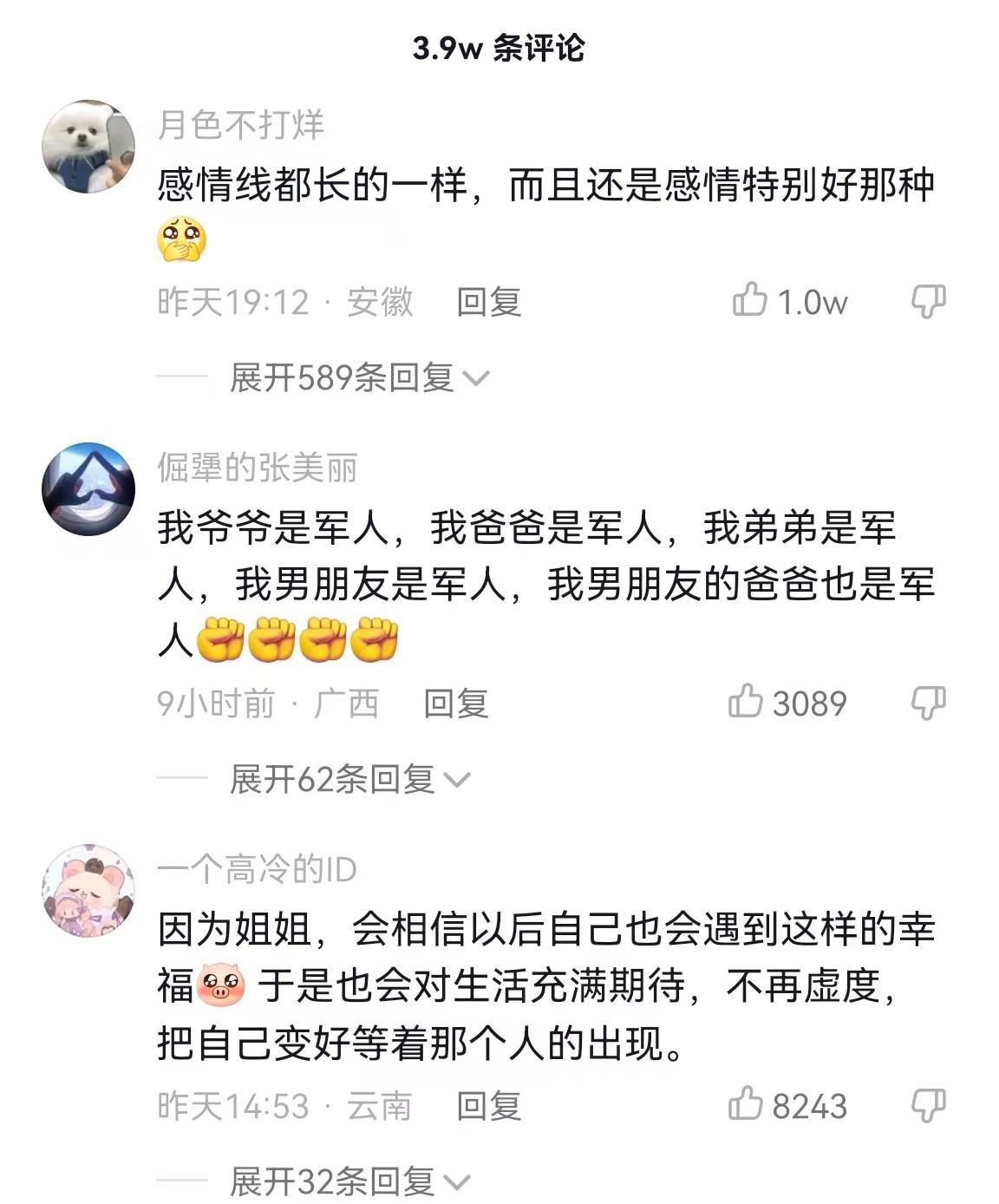This screenshot has width=999, height=1204.
Task: Like the comment by 月色不打烊
Action: 750,301
